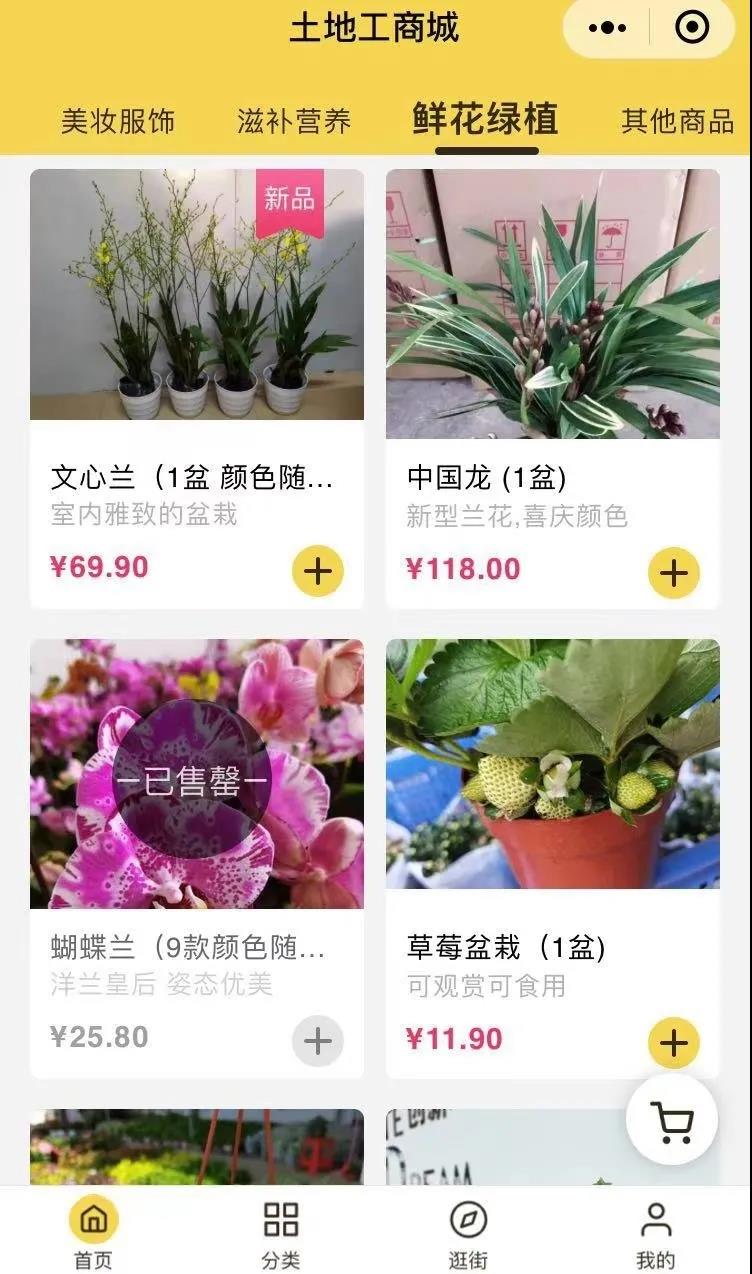Viewport: 752px width, 1274px height.
Task: Tap the 已售罄 sold-out overlay on 蝴蝶兰
Action: click(198, 777)
